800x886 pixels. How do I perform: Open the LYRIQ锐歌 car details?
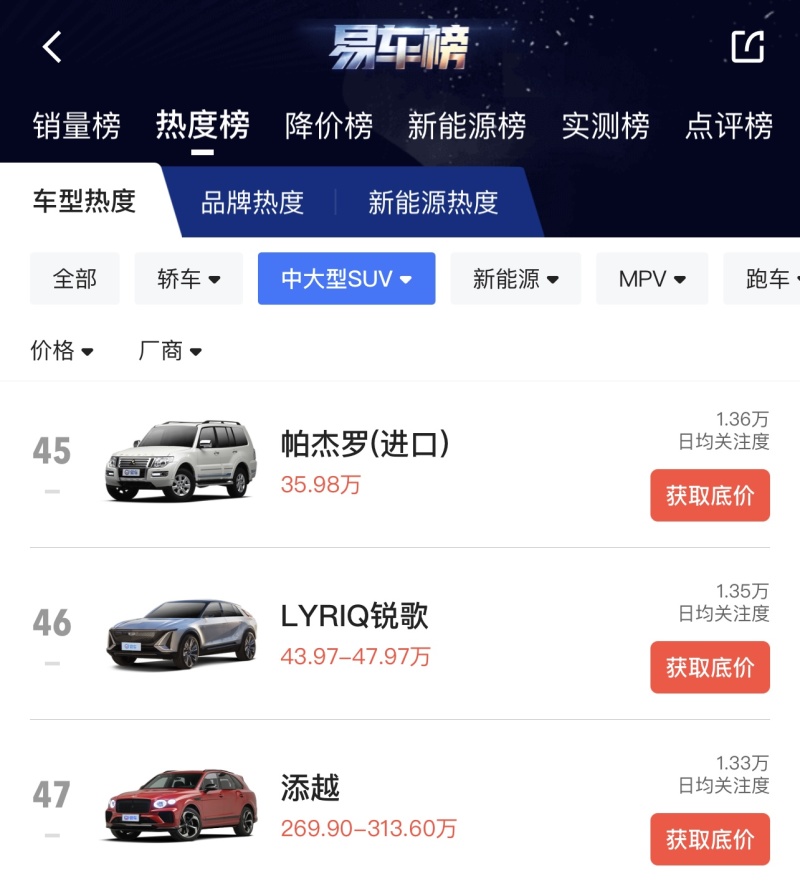click(x=355, y=617)
